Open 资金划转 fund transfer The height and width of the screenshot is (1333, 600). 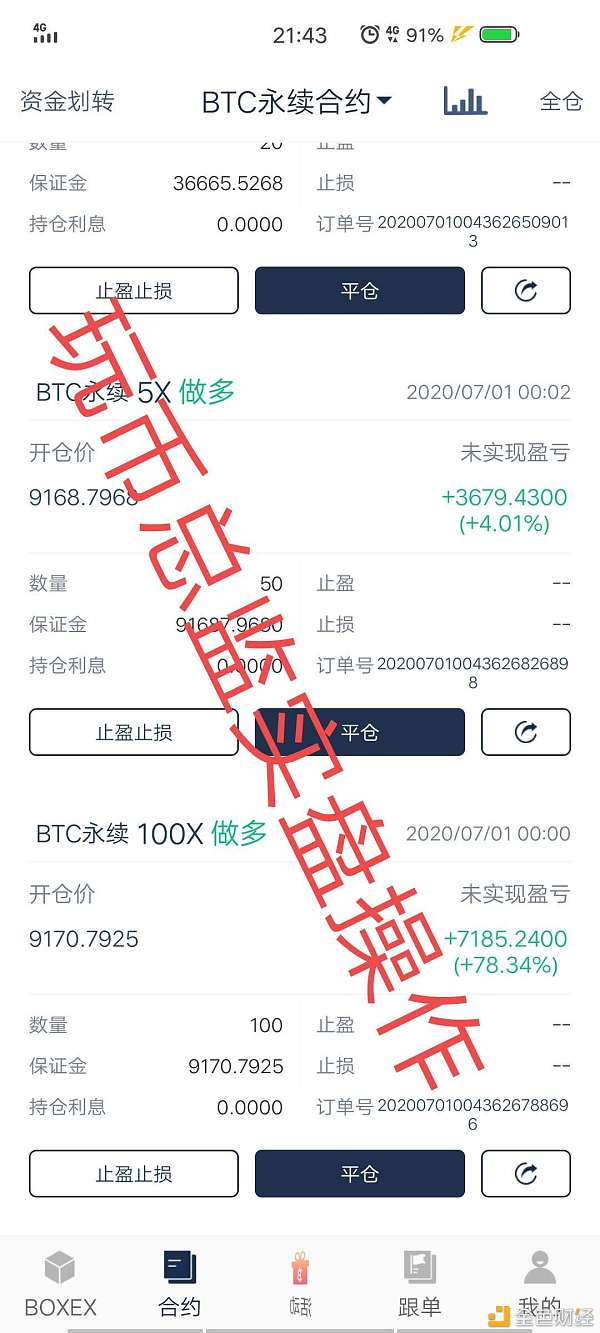pyautogui.click(x=67, y=101)
